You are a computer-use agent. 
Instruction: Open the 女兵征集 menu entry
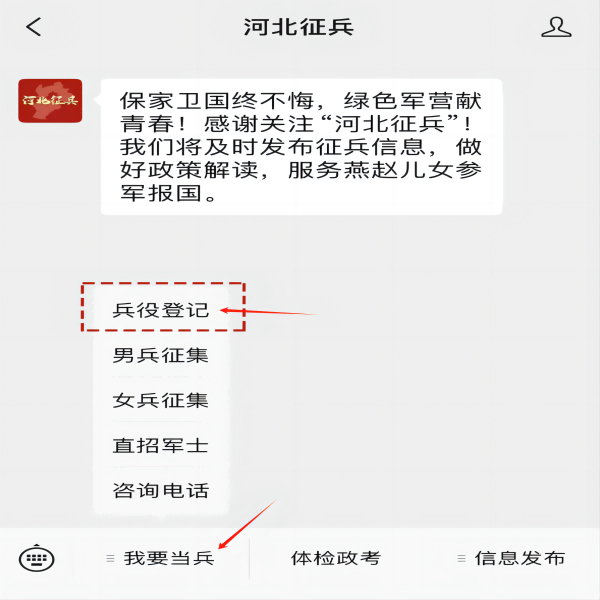click(160, 400)
